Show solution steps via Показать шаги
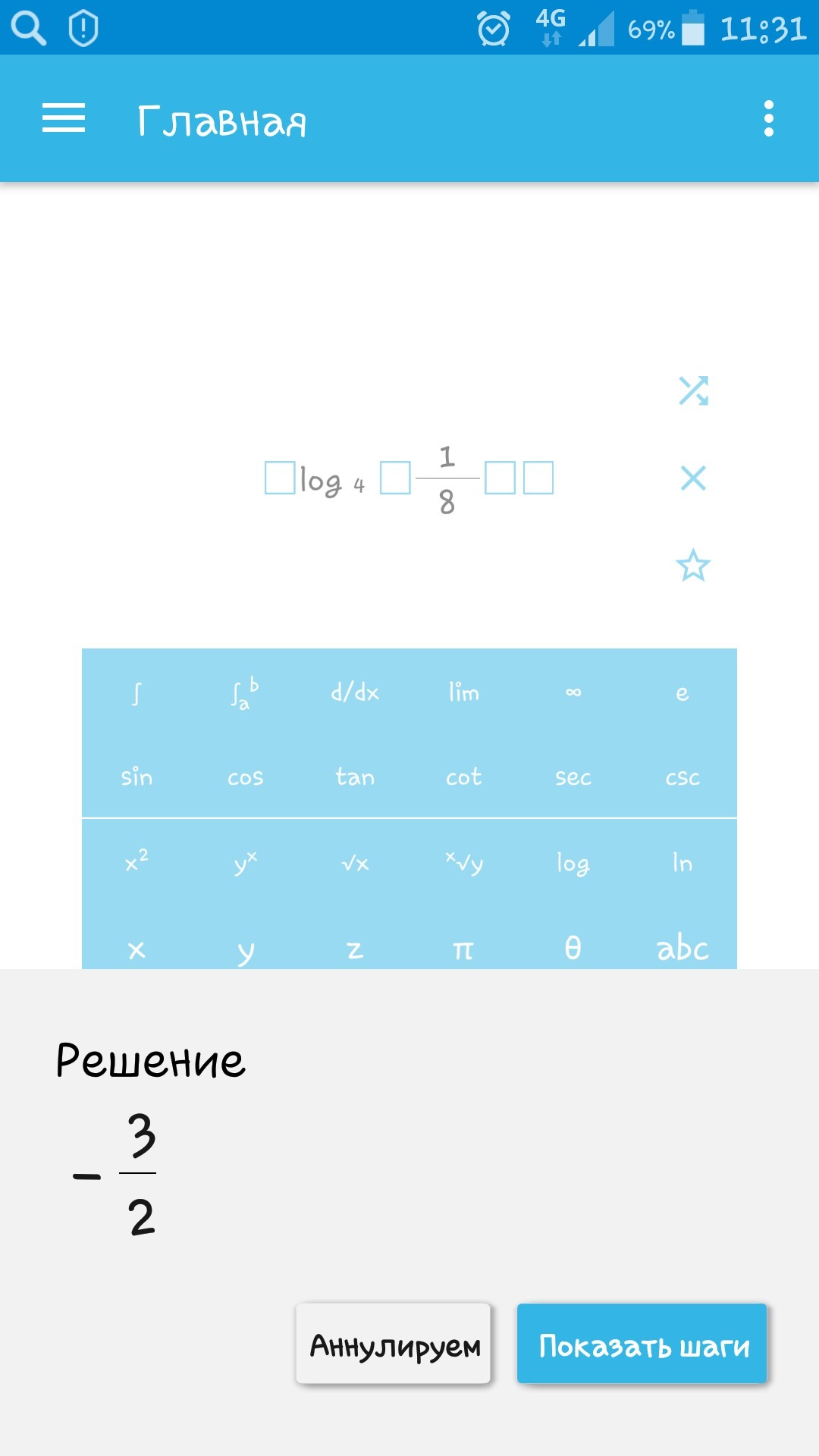 click(642, 1345)
